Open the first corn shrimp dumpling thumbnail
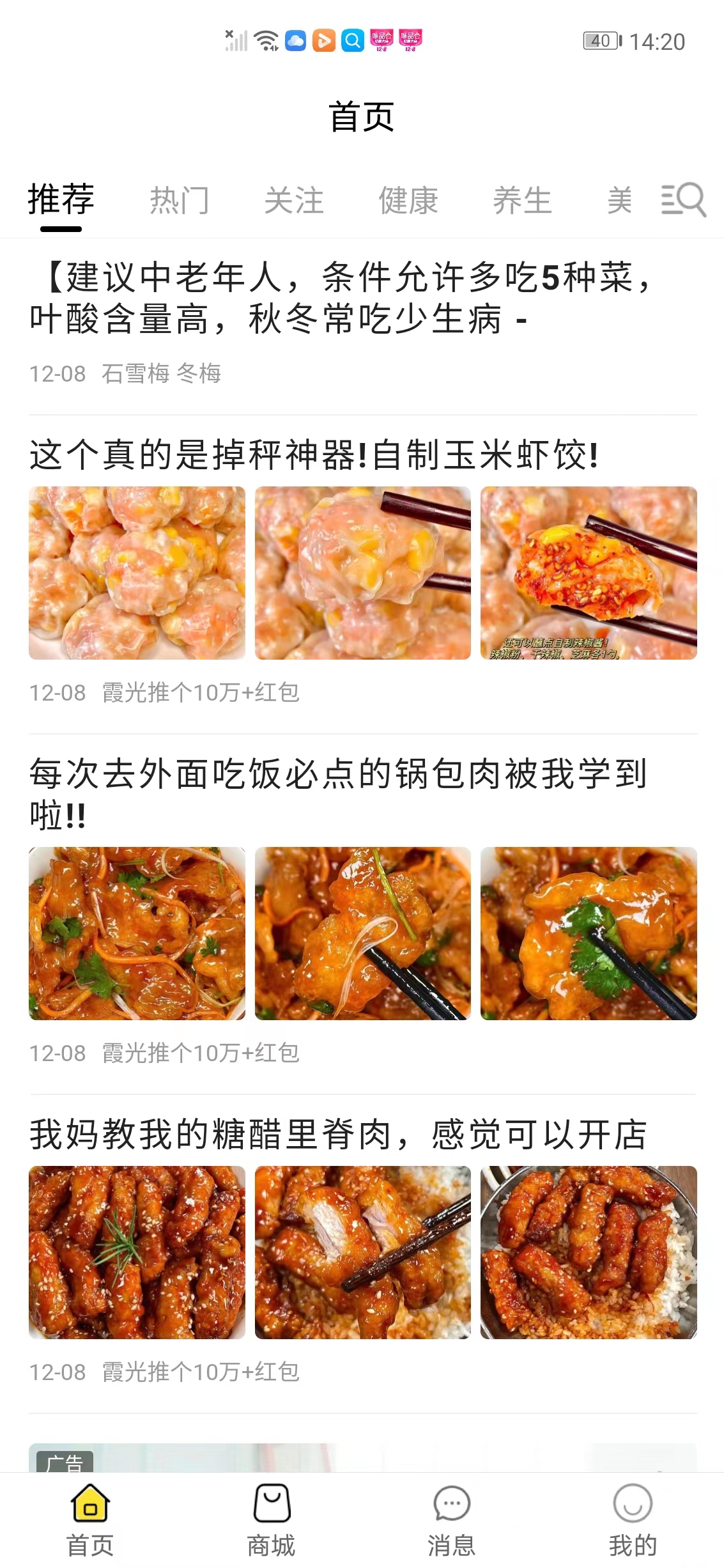The height and width of the screenshot is (1568, 724). pyautogui.click(x=137, y=573)
